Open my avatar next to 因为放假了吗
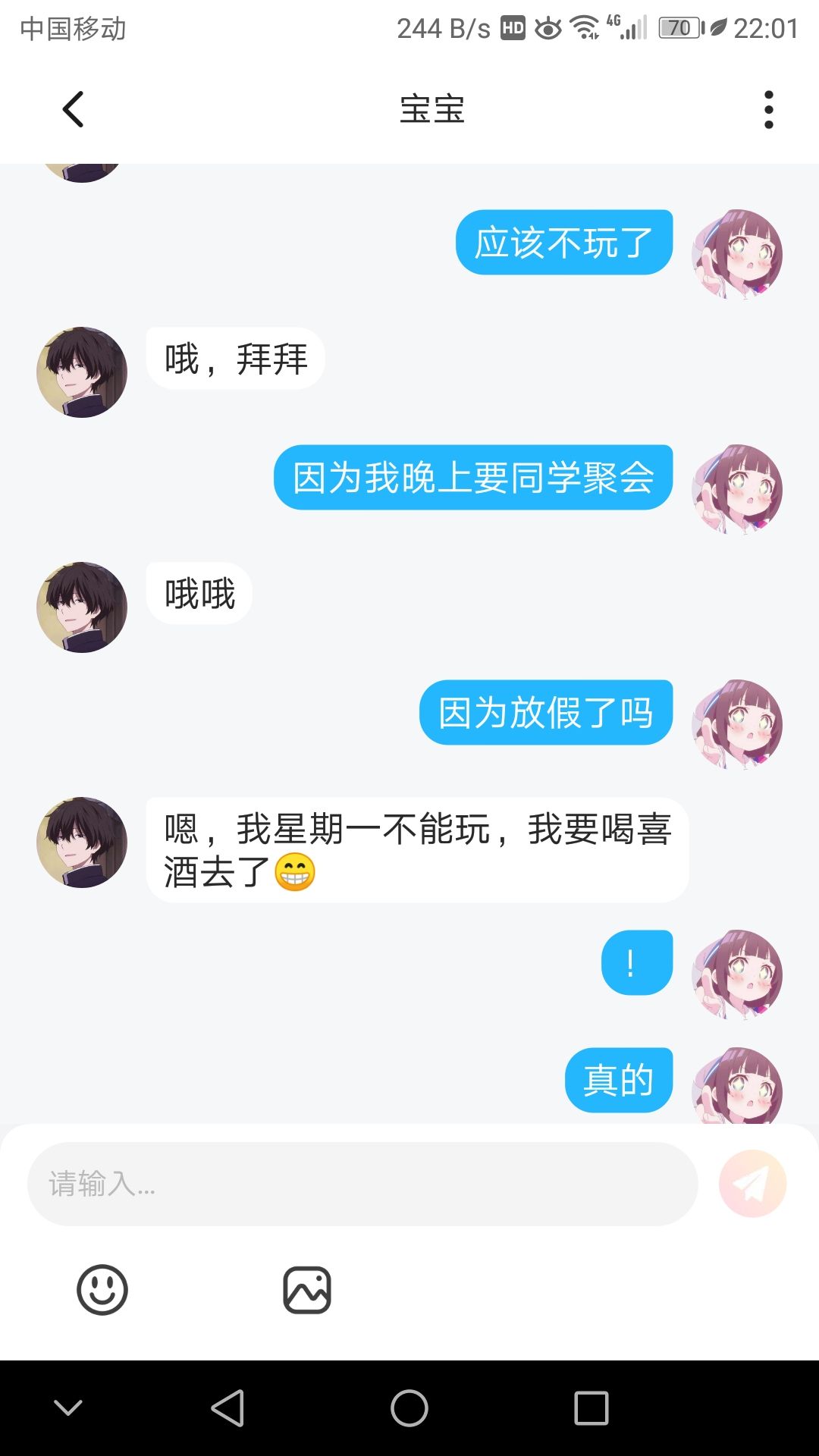 pyautogui.click(x=737, y=724)
